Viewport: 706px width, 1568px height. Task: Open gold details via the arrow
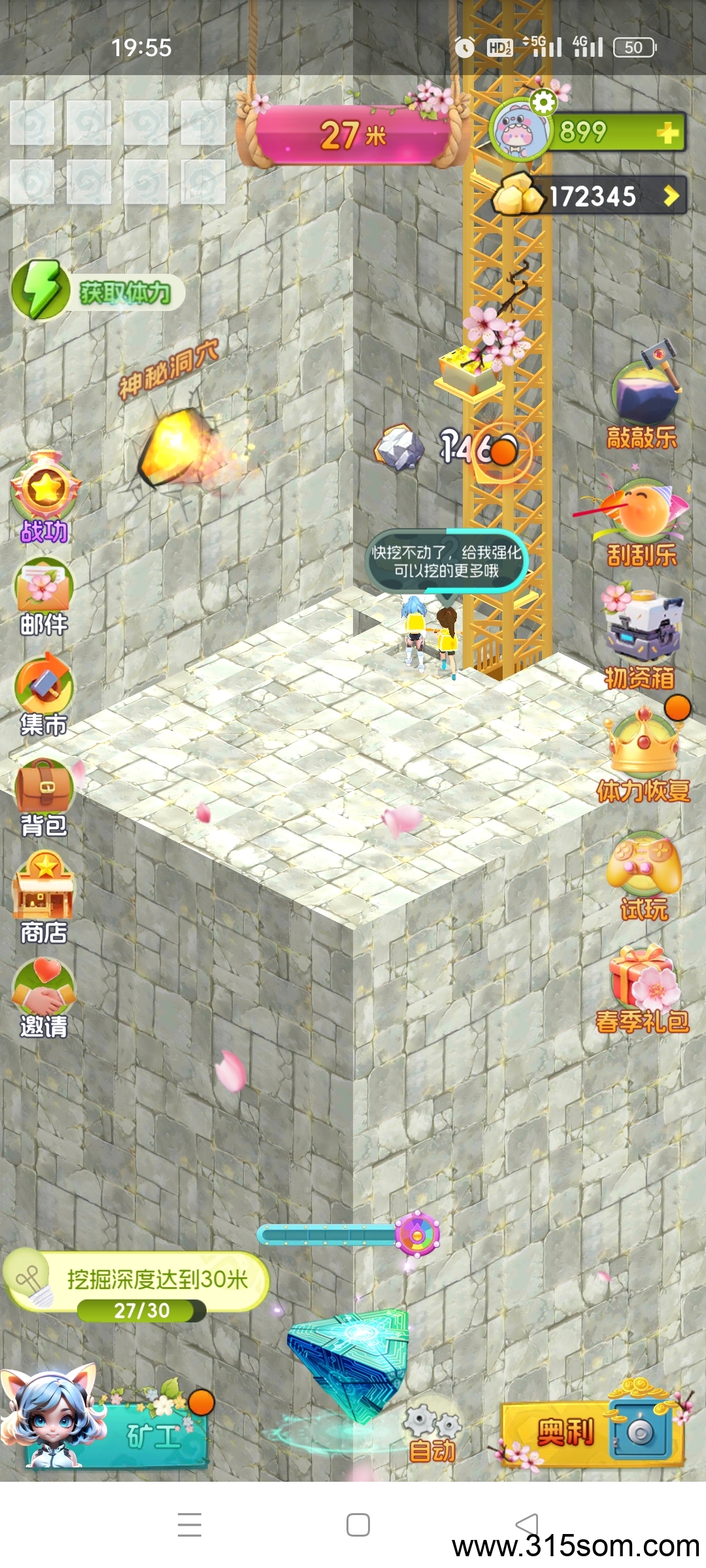pyautogui.click(x=671, y=195)
